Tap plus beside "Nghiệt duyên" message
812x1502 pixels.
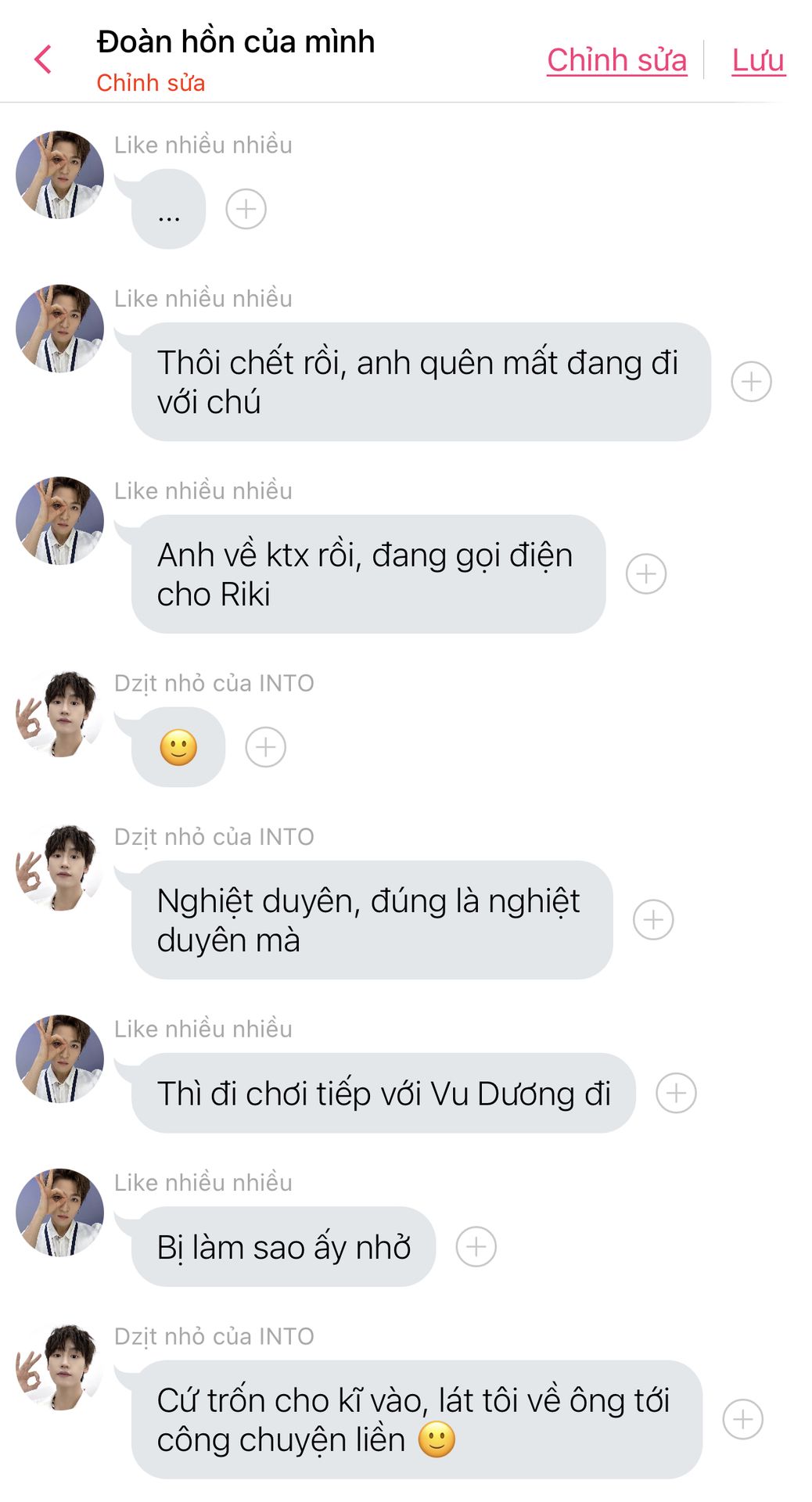653,920
